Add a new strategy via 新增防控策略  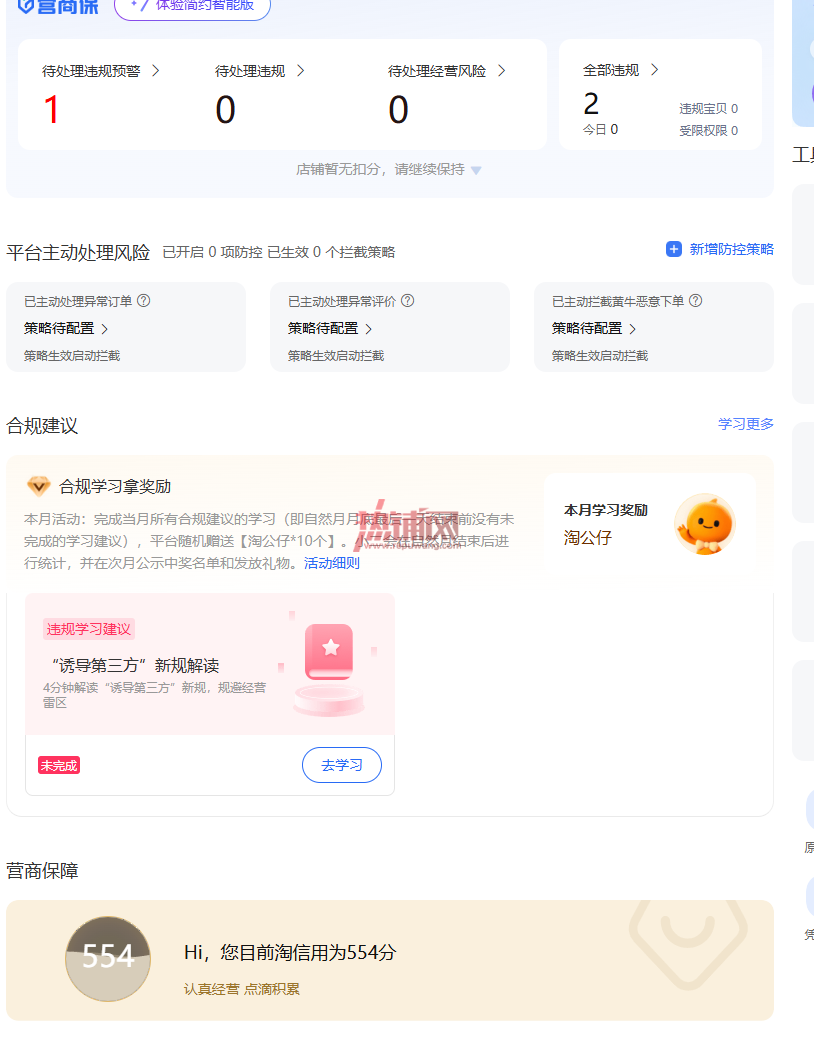(x=719, y=250)
